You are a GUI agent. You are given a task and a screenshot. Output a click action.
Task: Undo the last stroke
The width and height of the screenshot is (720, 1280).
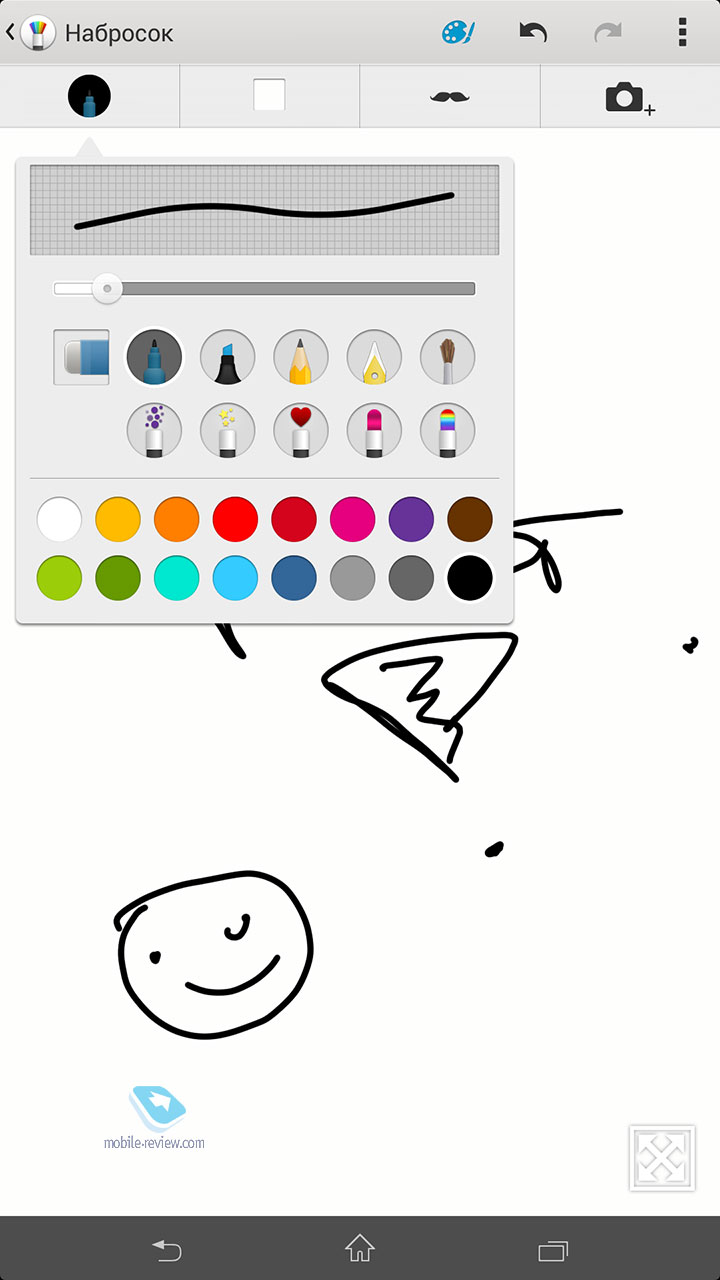coord(533,33)
